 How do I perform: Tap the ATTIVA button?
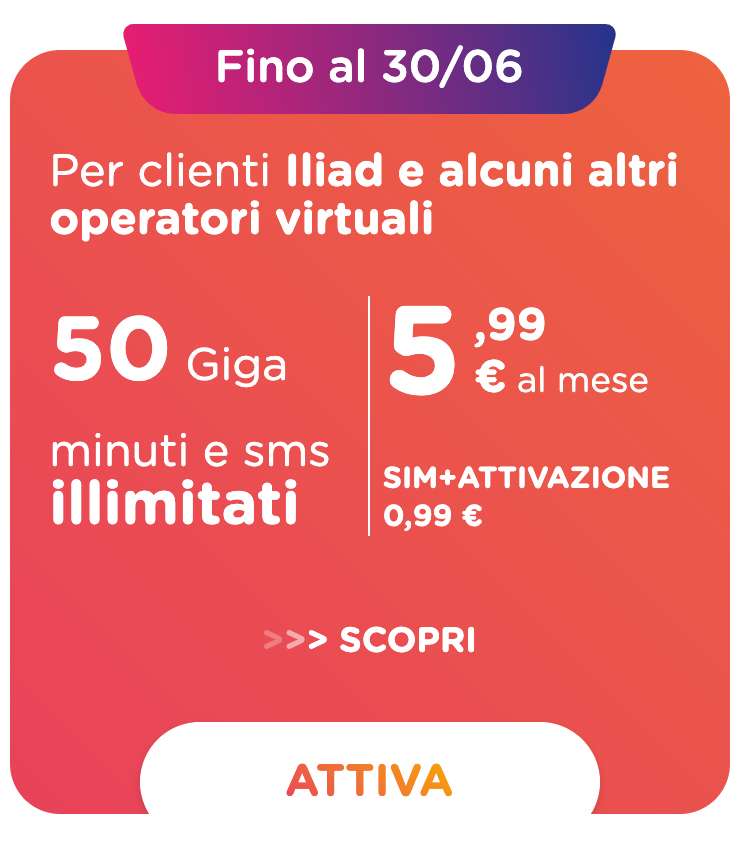click(x=369, y=778)
